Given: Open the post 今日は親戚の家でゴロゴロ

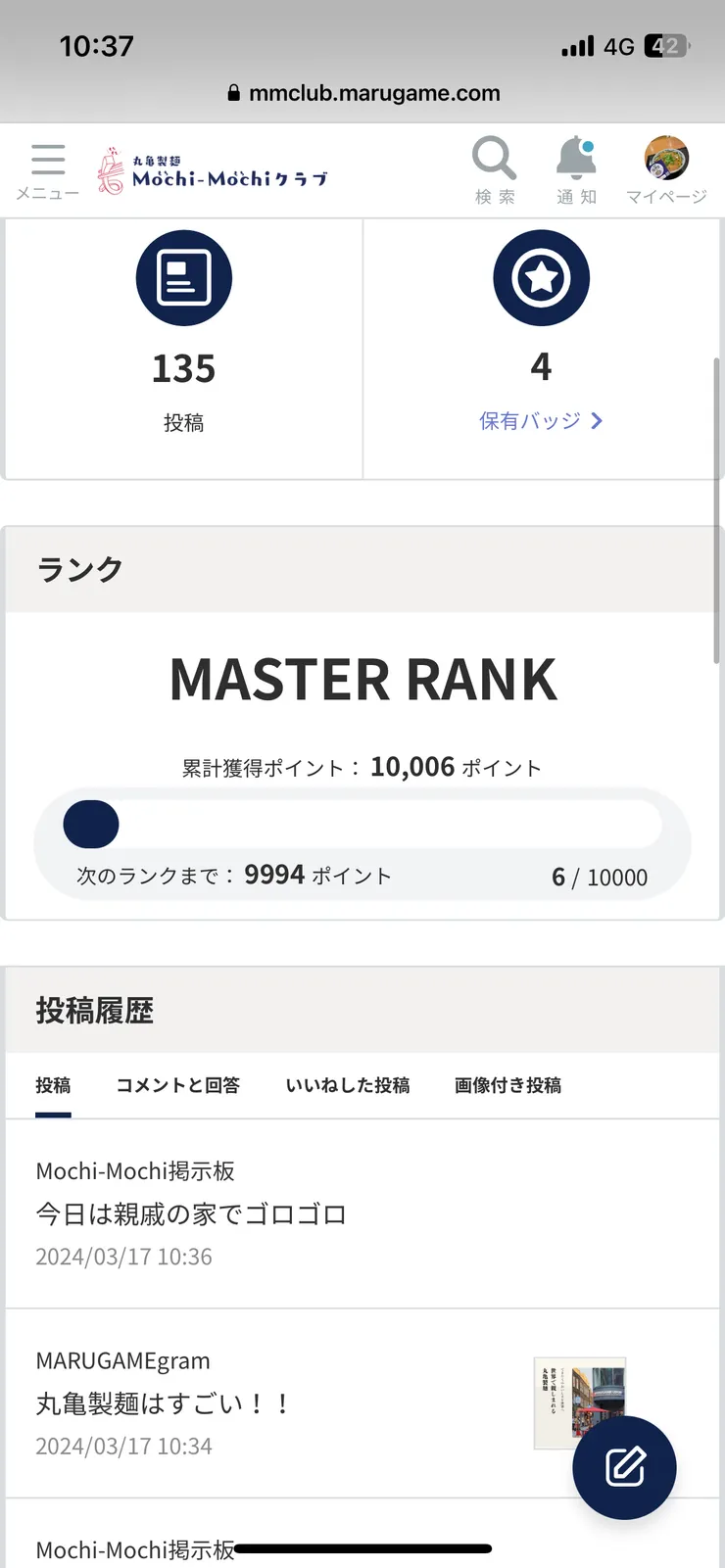Looking at the screenshot, I should click(x=189, y=1213).
